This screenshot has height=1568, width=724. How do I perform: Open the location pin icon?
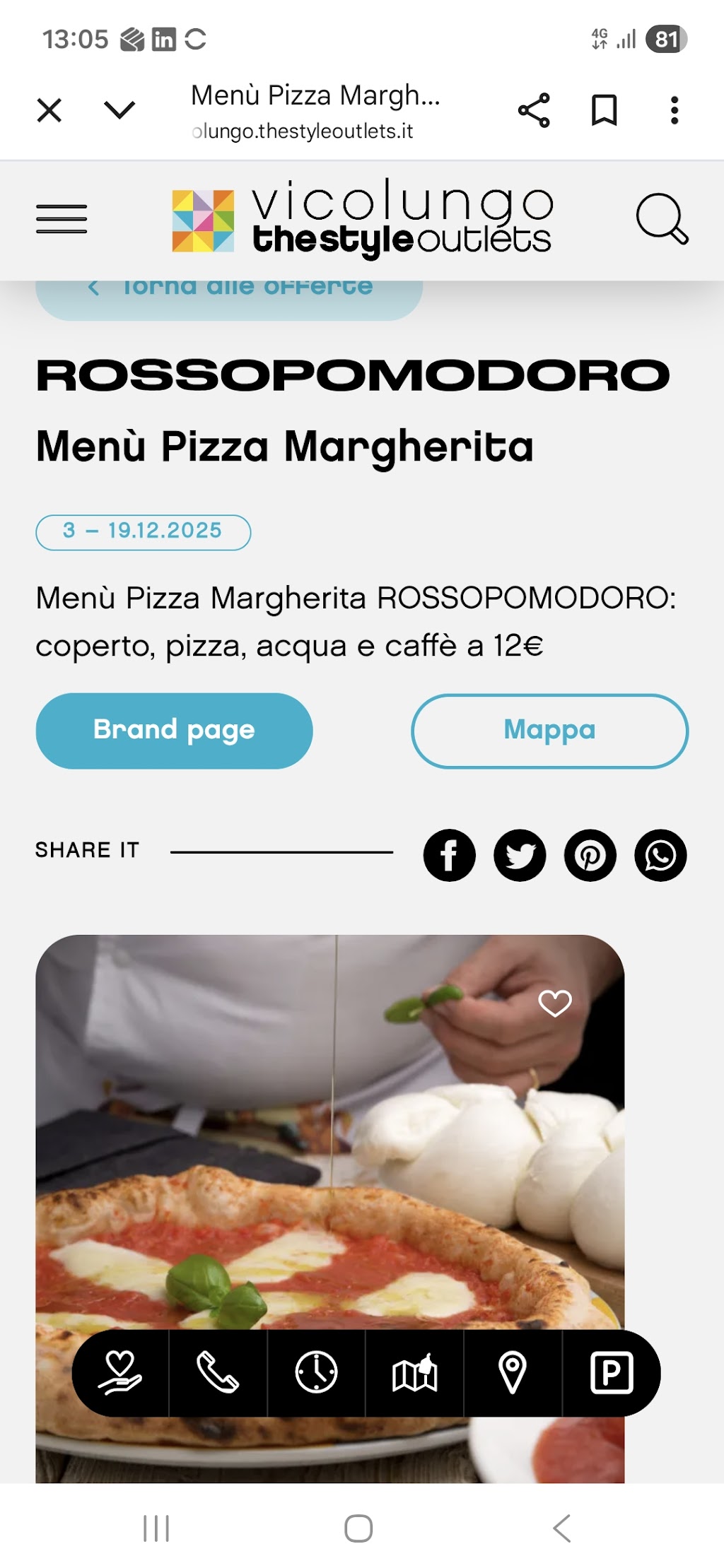513,1373
